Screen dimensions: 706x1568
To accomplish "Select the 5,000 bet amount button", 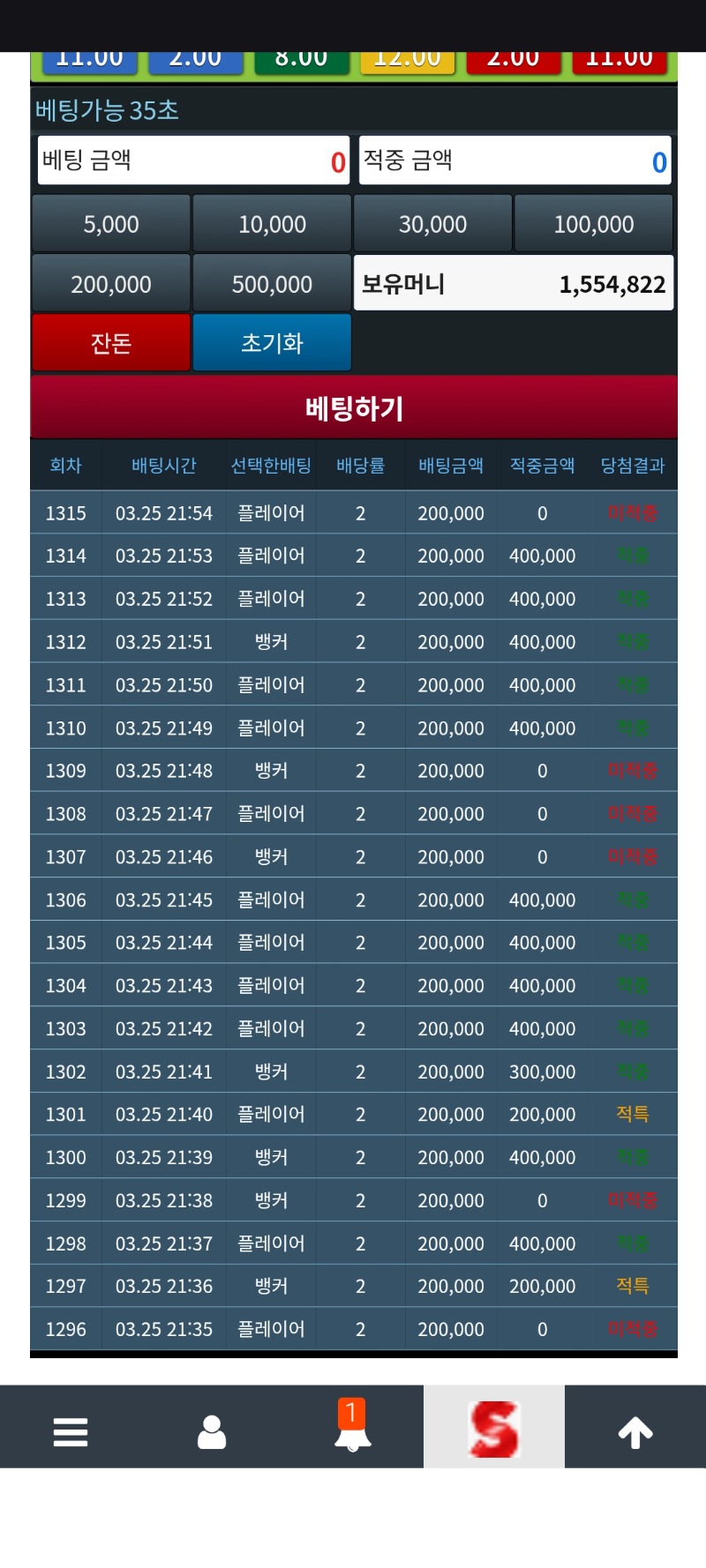I will point(111,224).
